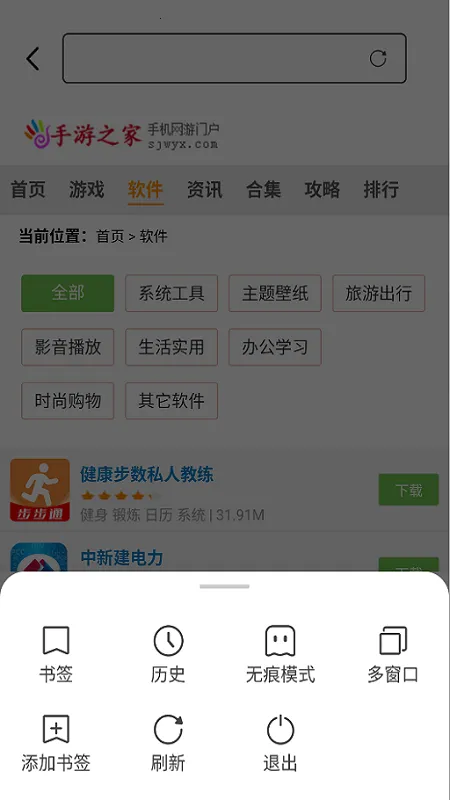Select 添加书签 to bookmark this page

(x=56, y=743)
